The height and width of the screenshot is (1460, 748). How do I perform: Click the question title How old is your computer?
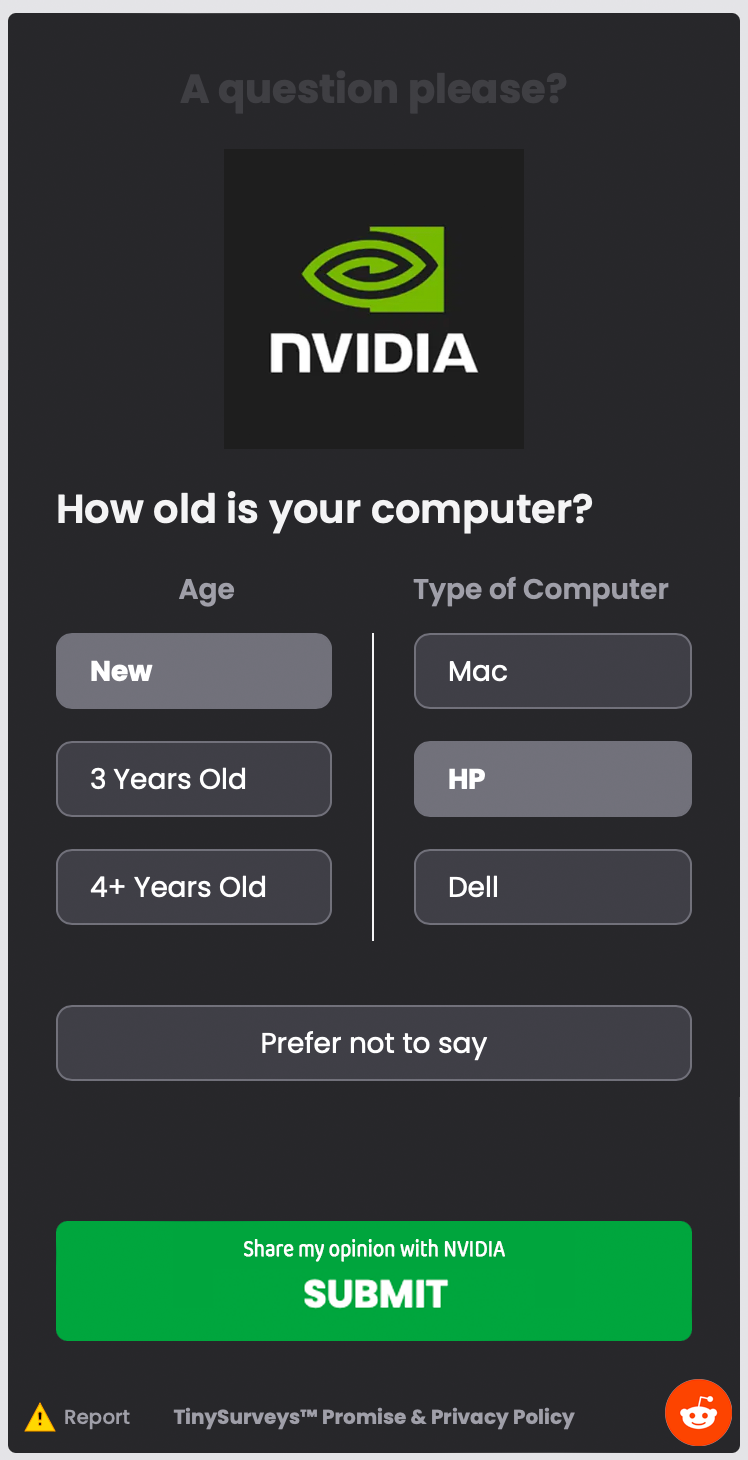(325, 509)
